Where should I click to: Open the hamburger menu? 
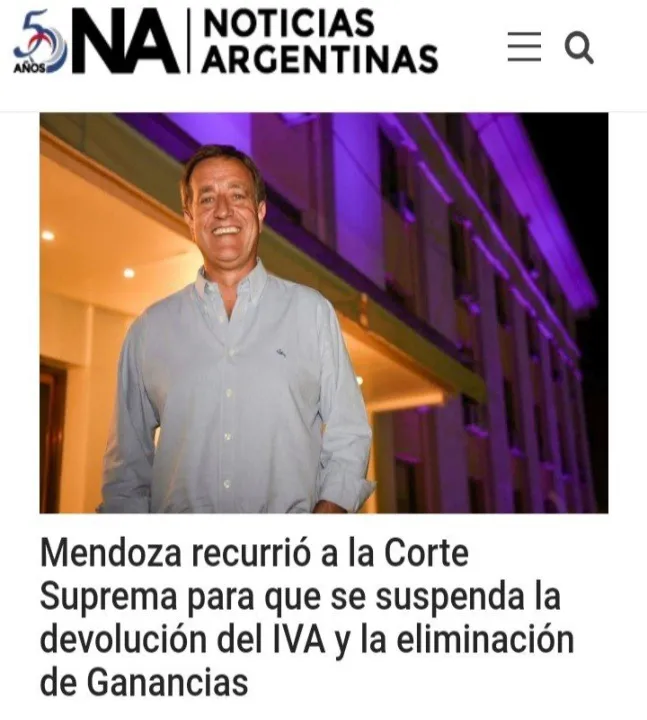tap(524, 47)
